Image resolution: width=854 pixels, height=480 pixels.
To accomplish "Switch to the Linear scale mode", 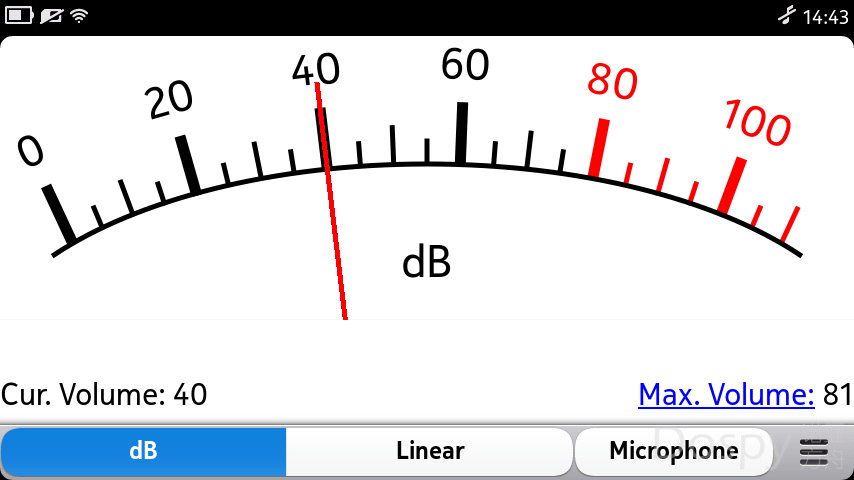I will (x=429, y=451).
